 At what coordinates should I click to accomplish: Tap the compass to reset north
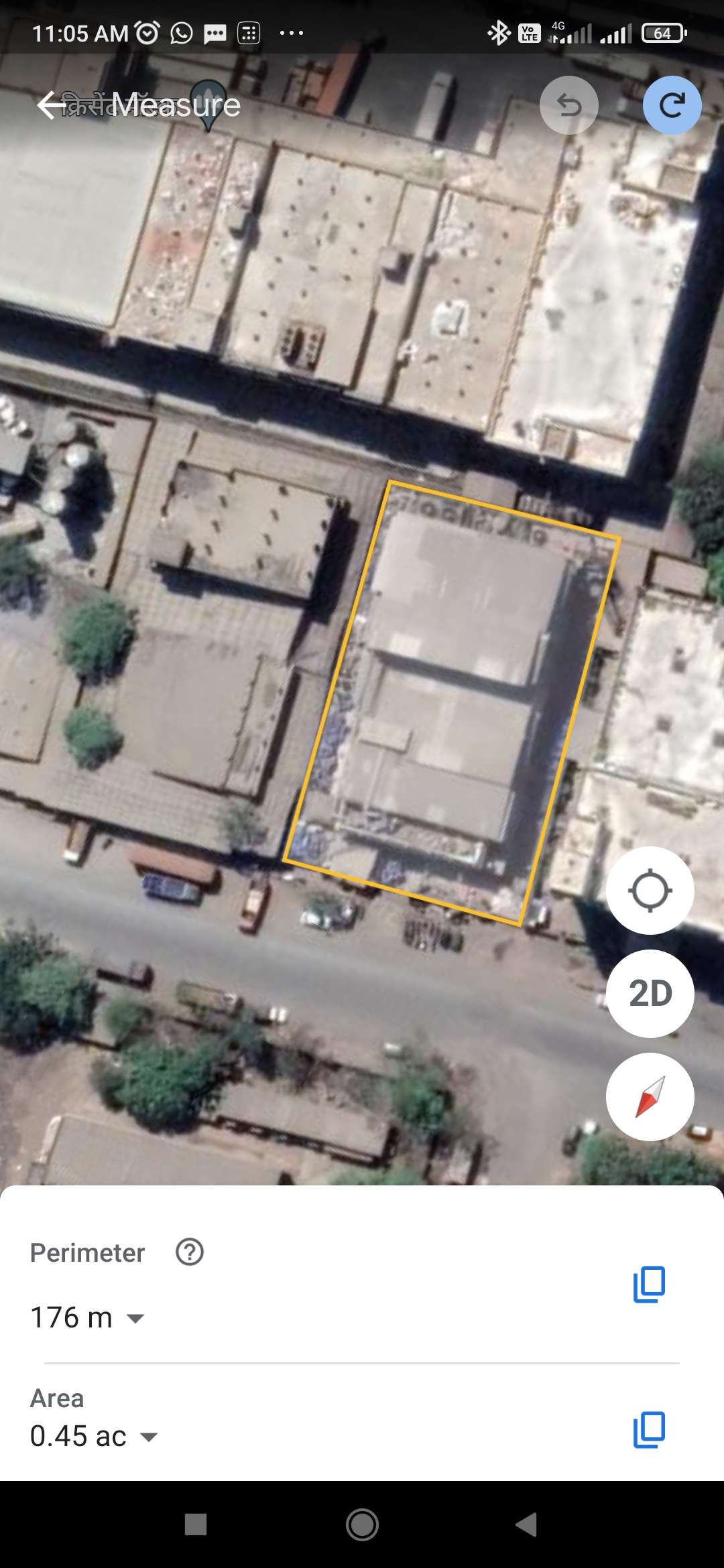tap(650, 1097)
